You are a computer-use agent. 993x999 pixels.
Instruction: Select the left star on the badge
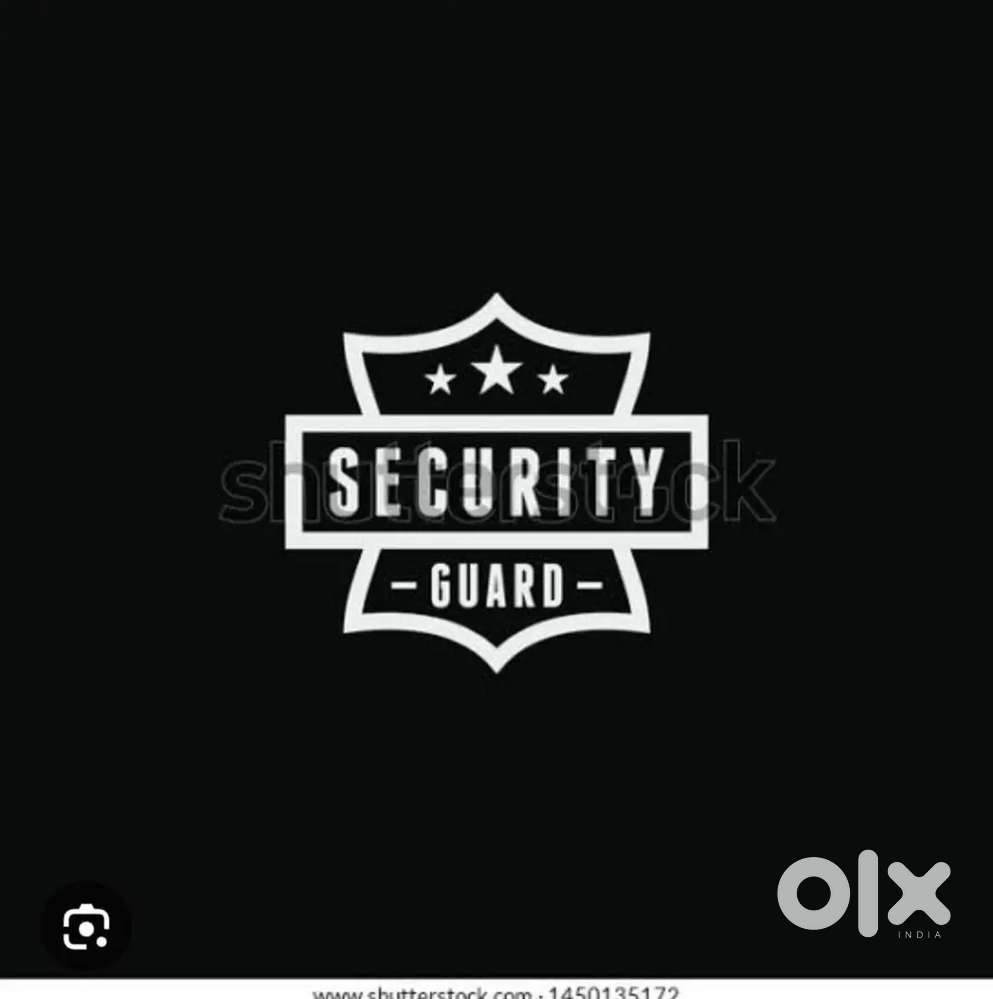[441, 379]
